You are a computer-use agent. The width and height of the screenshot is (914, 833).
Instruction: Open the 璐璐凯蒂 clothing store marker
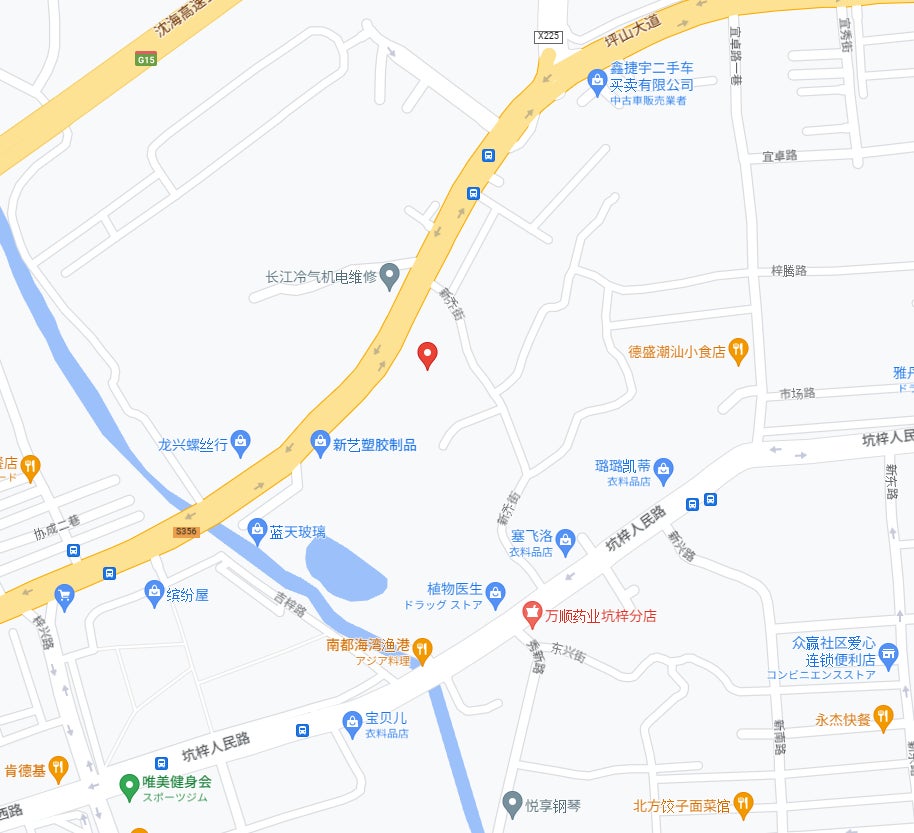[x=664, y=469]
